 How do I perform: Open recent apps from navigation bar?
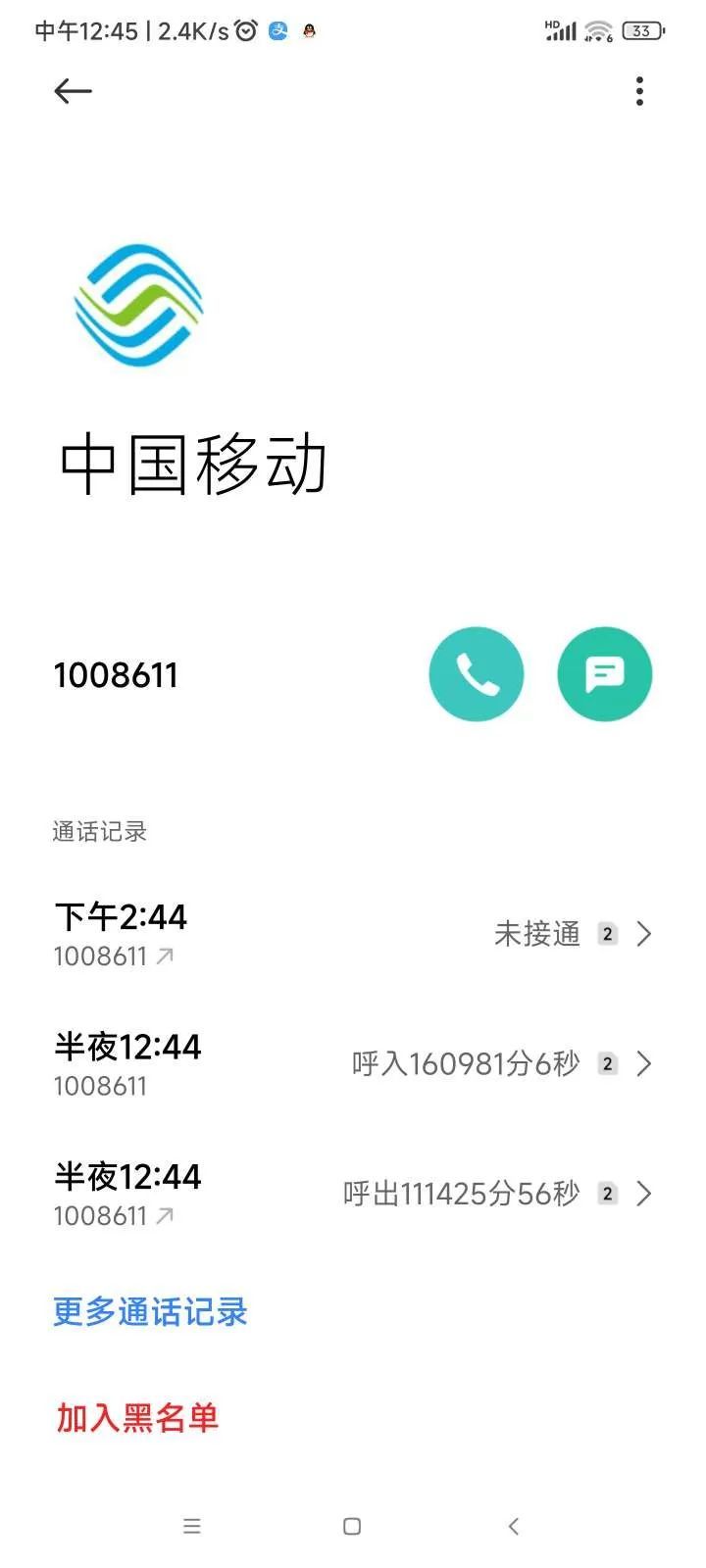(192, 1526)
